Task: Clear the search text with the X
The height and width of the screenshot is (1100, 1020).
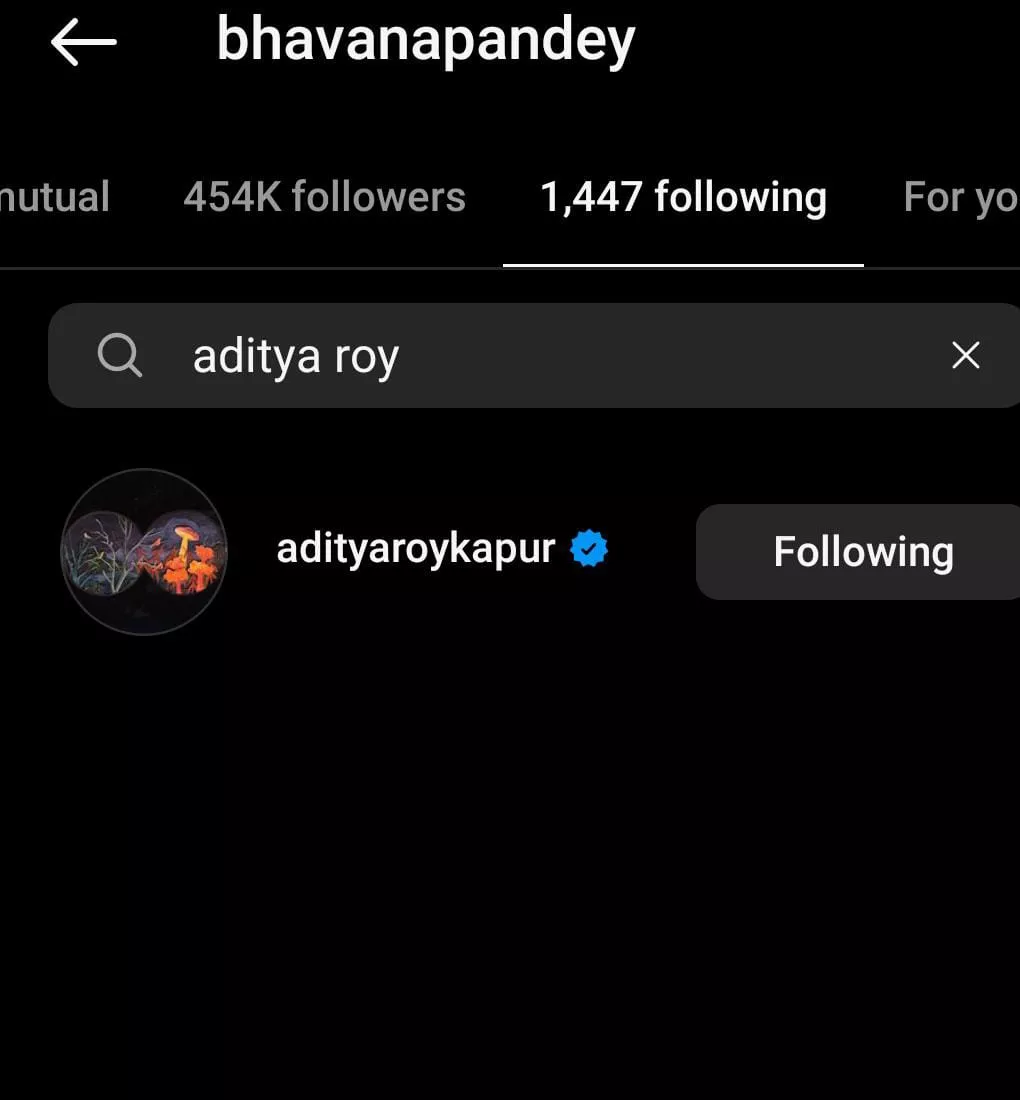Action: coord(965,355)
